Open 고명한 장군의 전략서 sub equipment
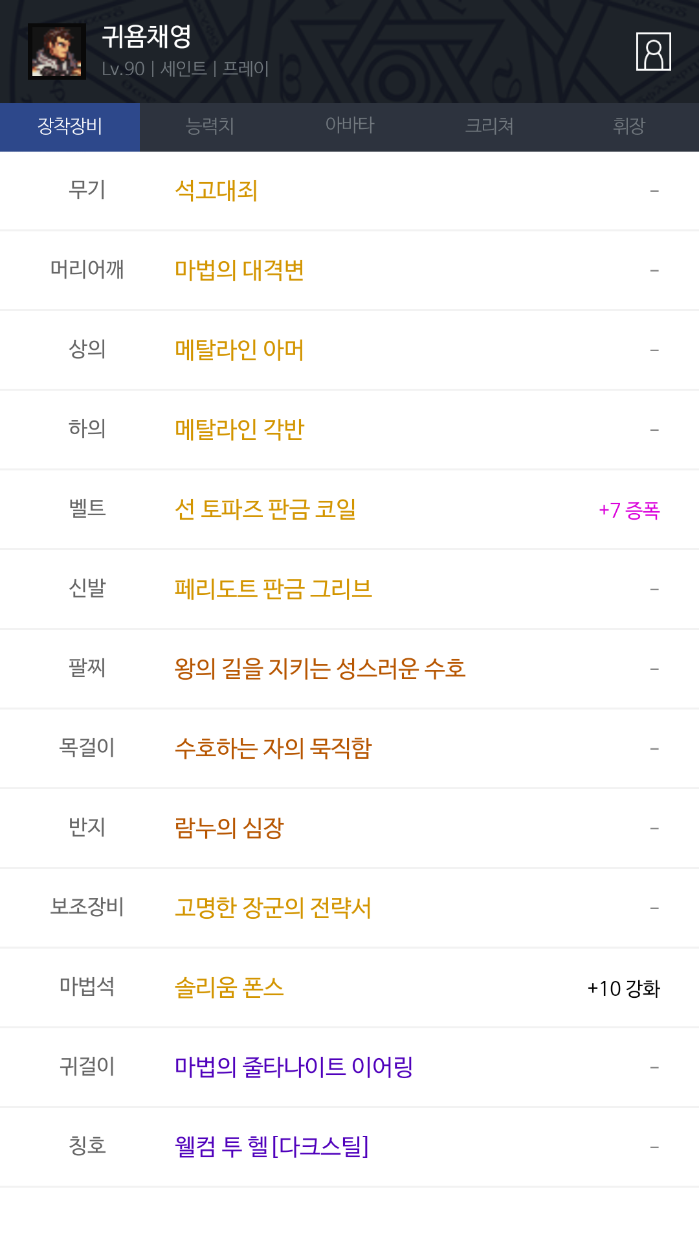The width and height of the screenshot is (699, 1244). click(273, 908)
